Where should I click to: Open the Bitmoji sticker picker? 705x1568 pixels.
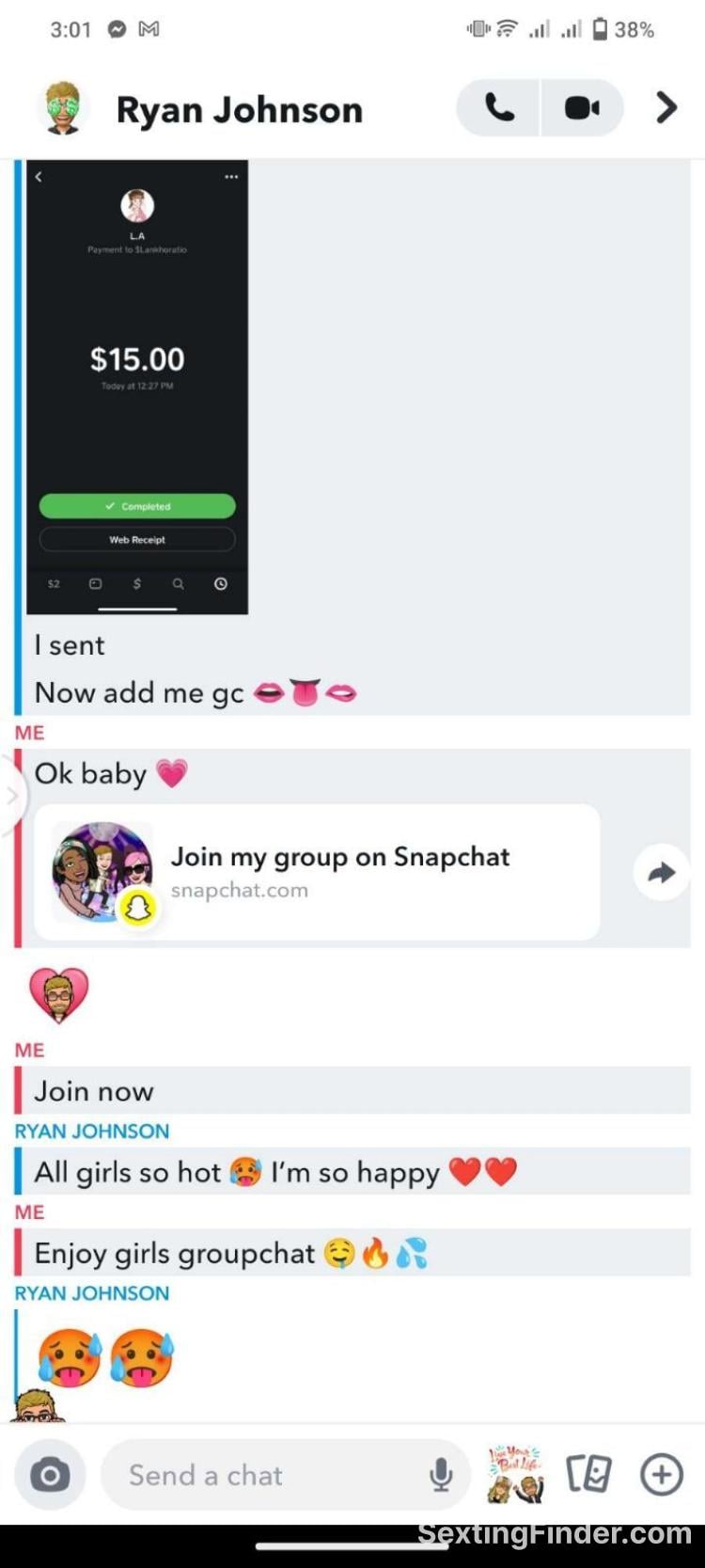coord(515,1474)
